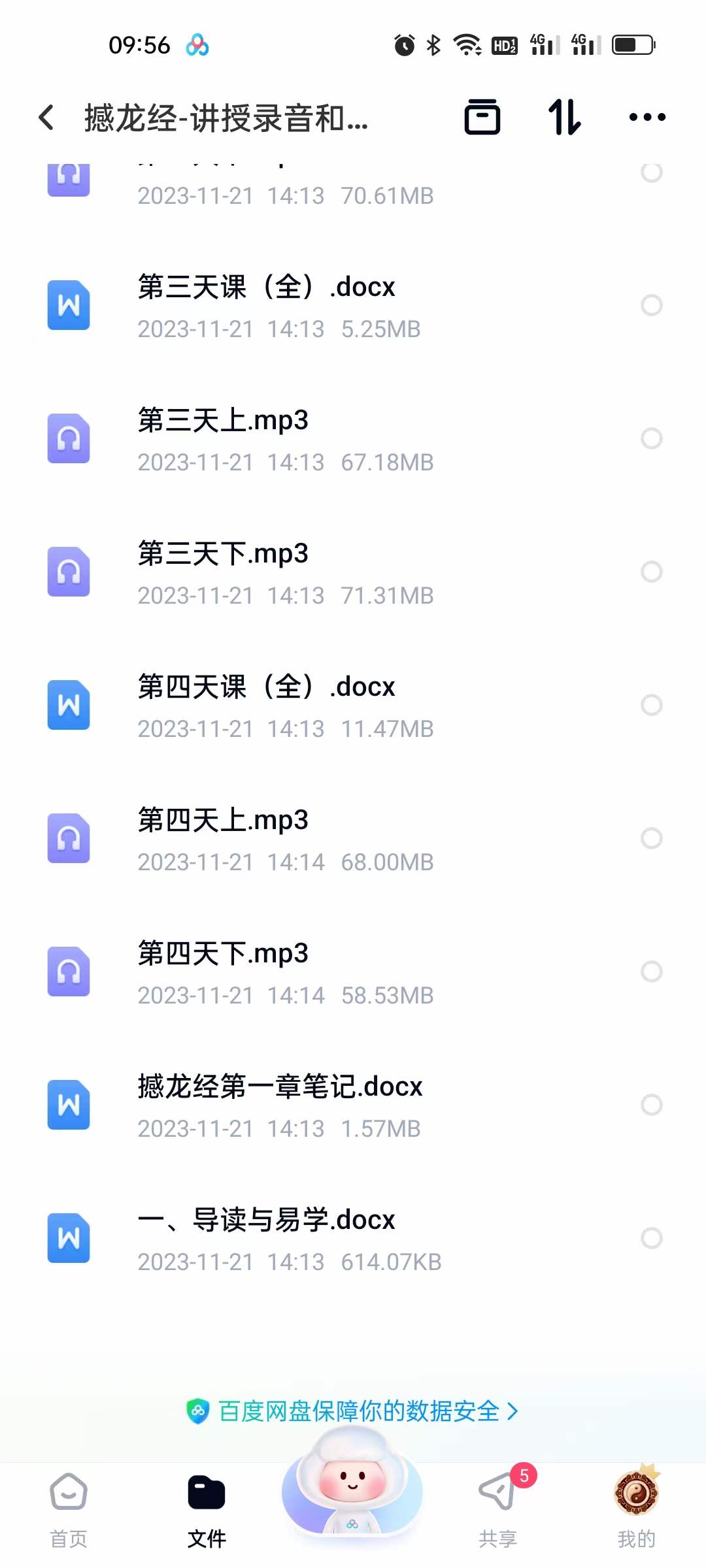Mark the checkbox for 一、导读与易学.docx
The width and height of the screenshot is (706, 1568).
pos(652,1238)
